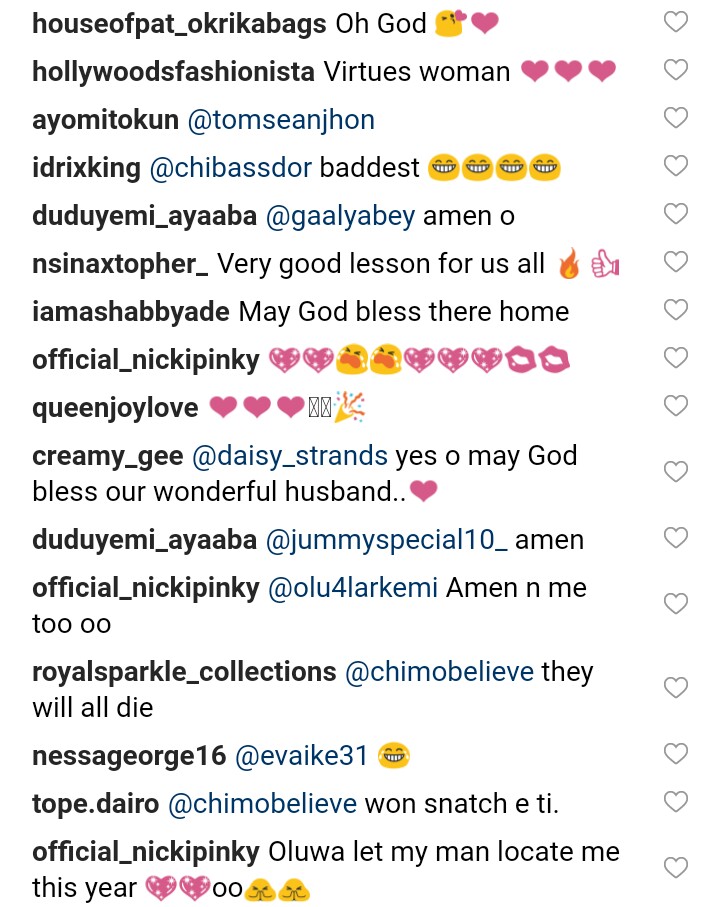Like nessageorge16's comment
Viewport: 720px width, 907px height.
point(677,754)
